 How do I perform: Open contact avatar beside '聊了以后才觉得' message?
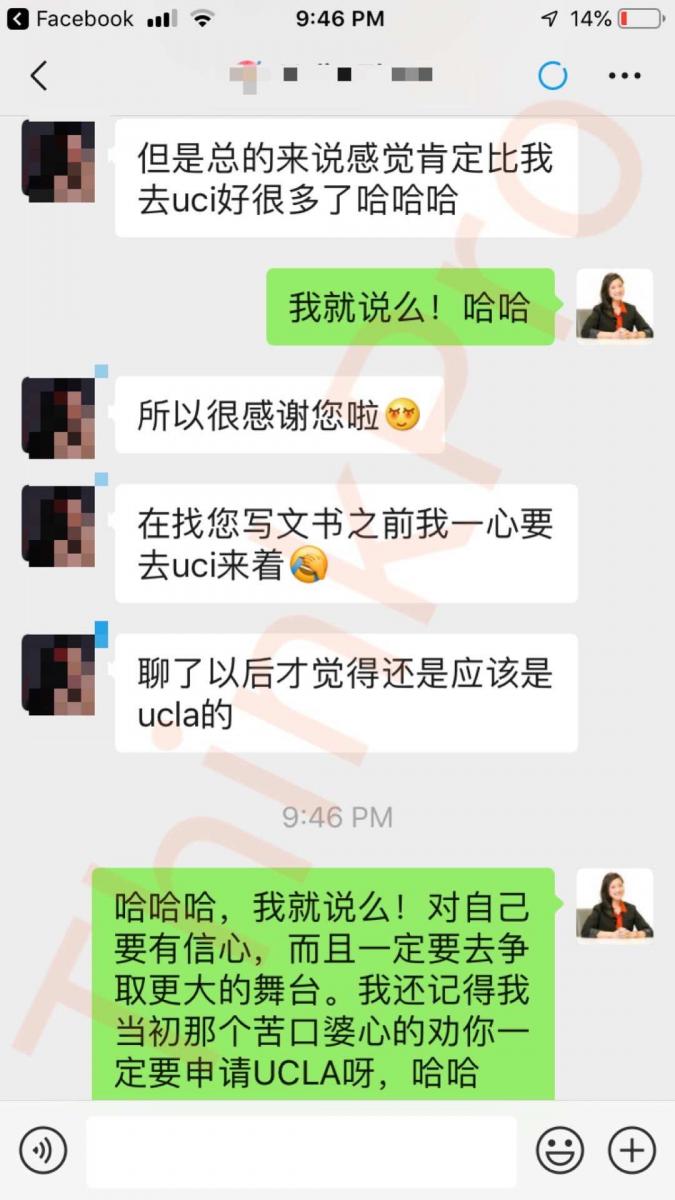coord(58,674)
